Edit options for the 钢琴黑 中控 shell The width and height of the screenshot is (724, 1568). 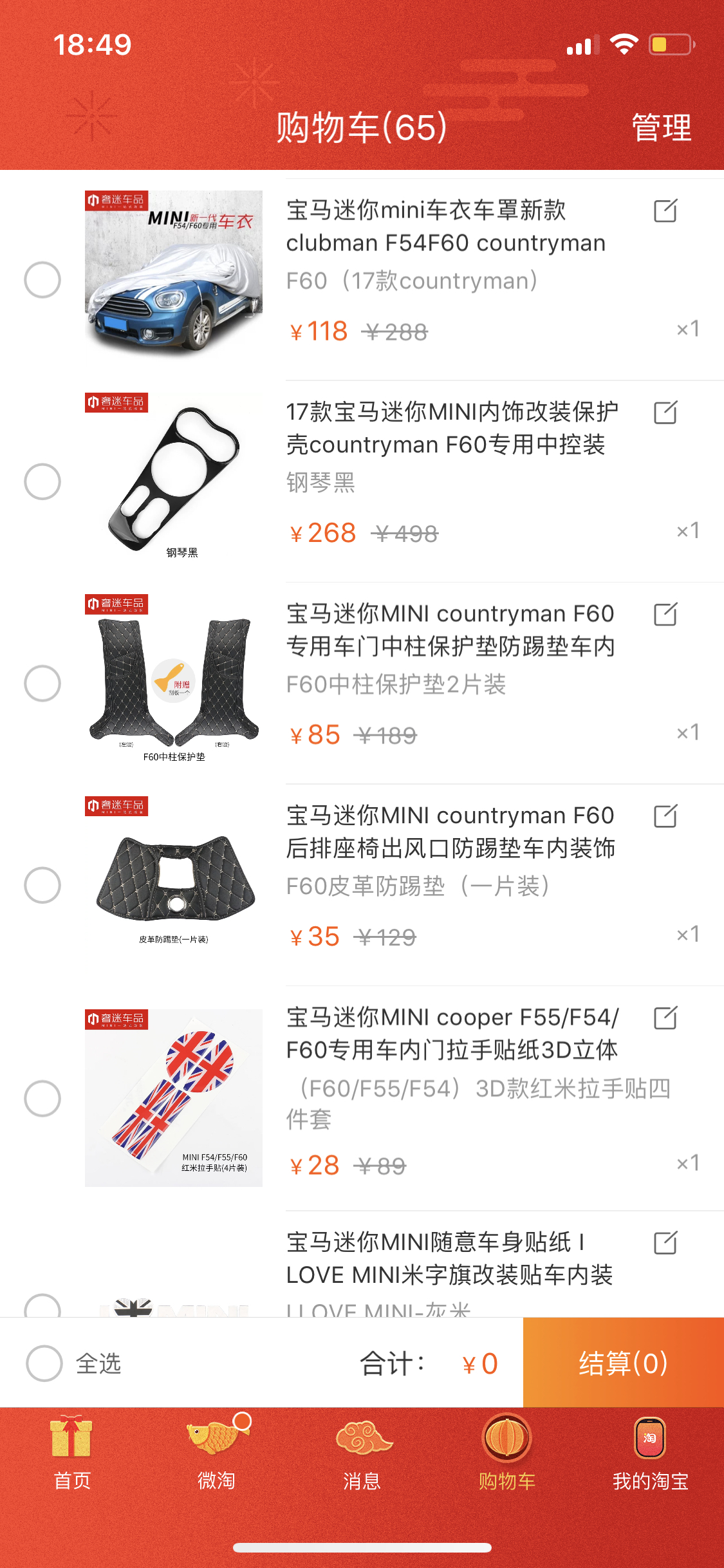pyautogui.click(x=665, y=413)
